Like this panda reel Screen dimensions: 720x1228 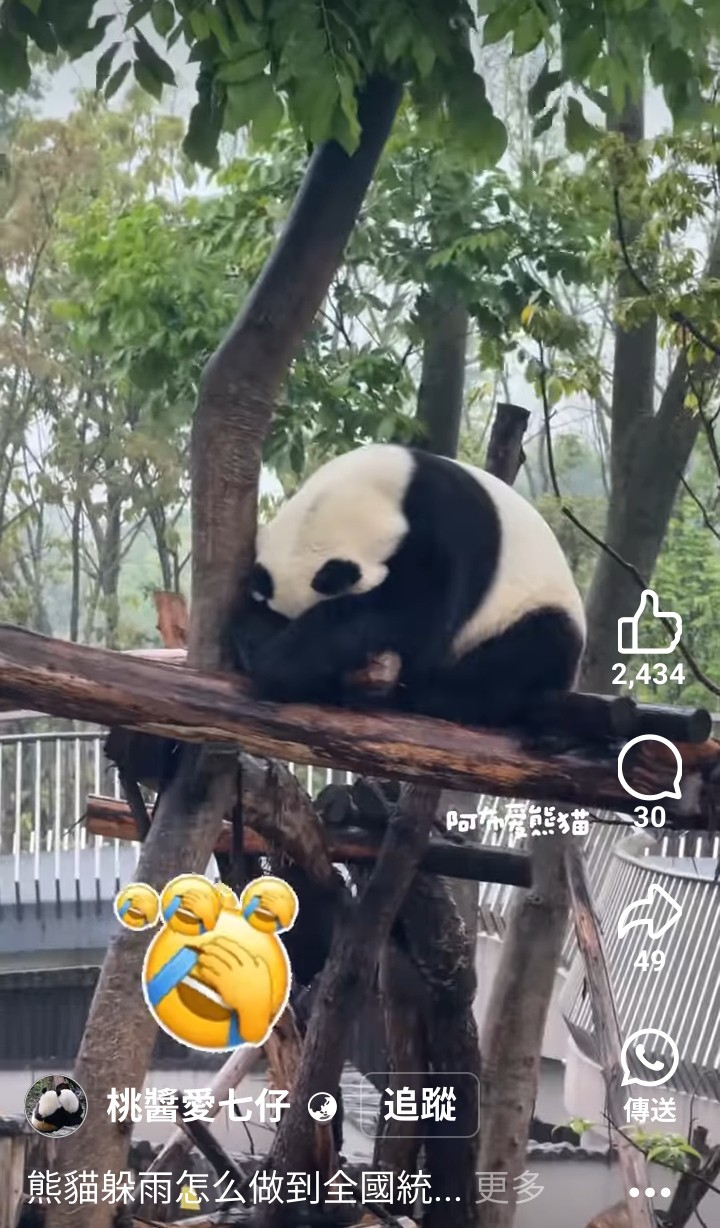(x=650, y=624)
